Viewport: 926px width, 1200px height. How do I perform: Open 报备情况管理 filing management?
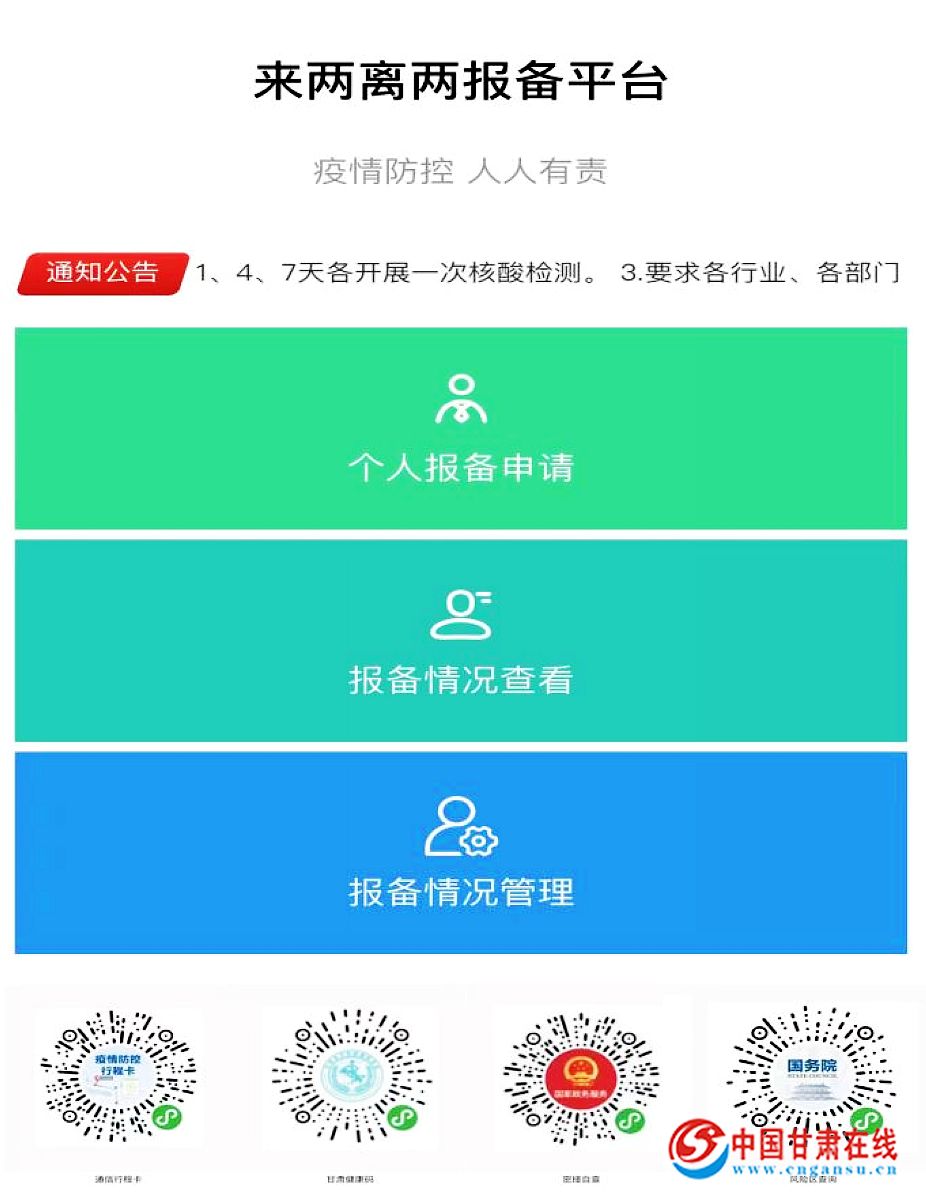pyautogui.click(x=461, y=853)
